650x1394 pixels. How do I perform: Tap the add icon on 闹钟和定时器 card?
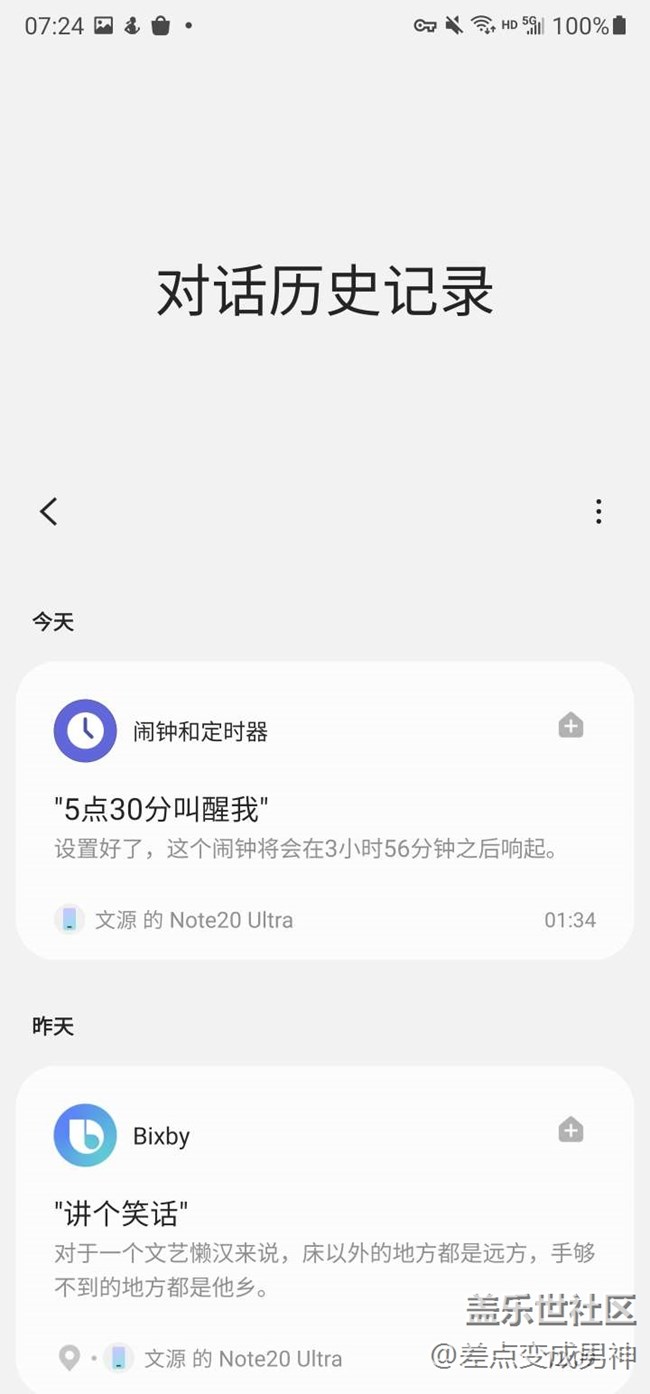(x=570, y=726)
